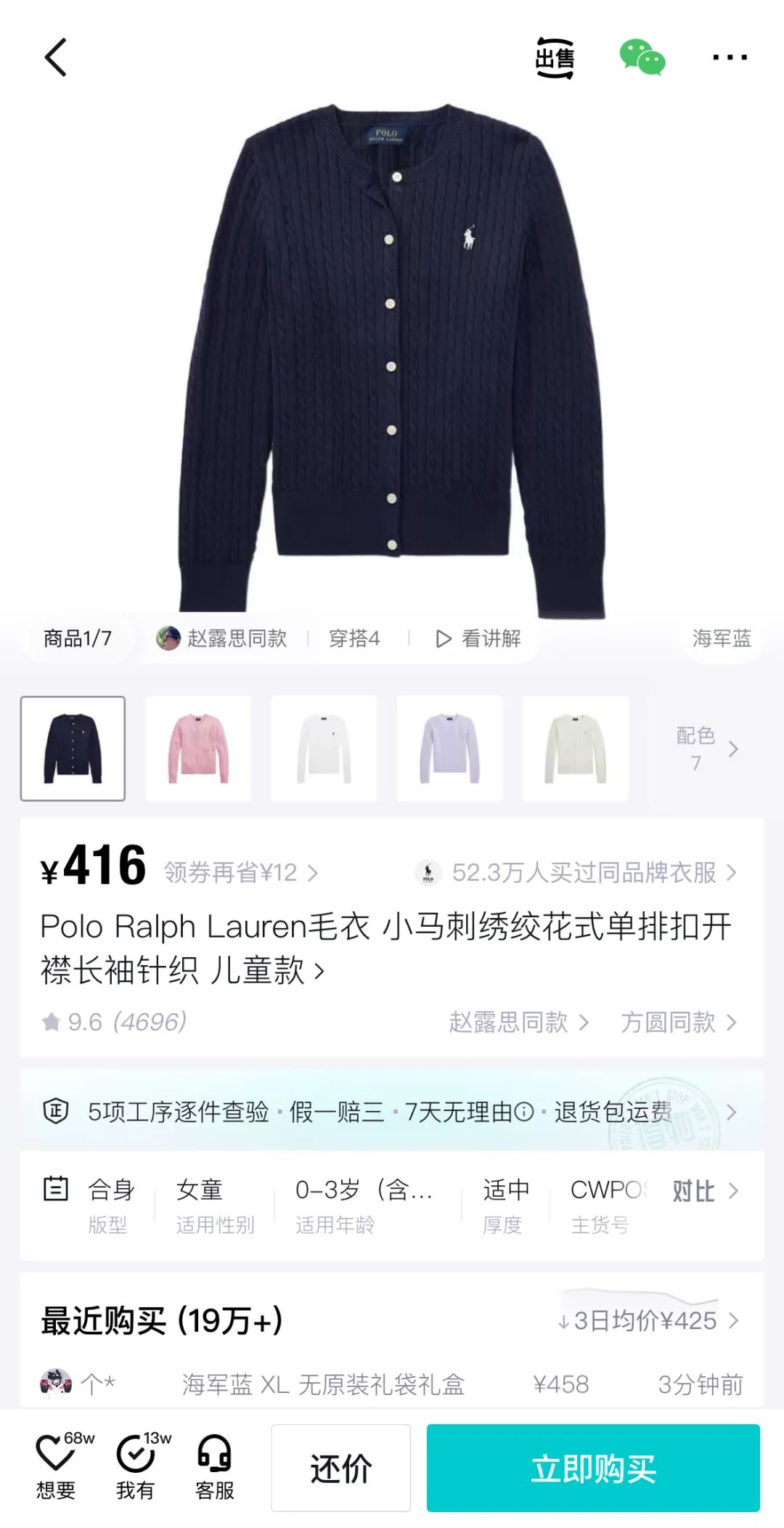View all 7 color options (配色)
Viewport: 784px width, 1528px height.
pyautogui.click(x=706, y=749)
